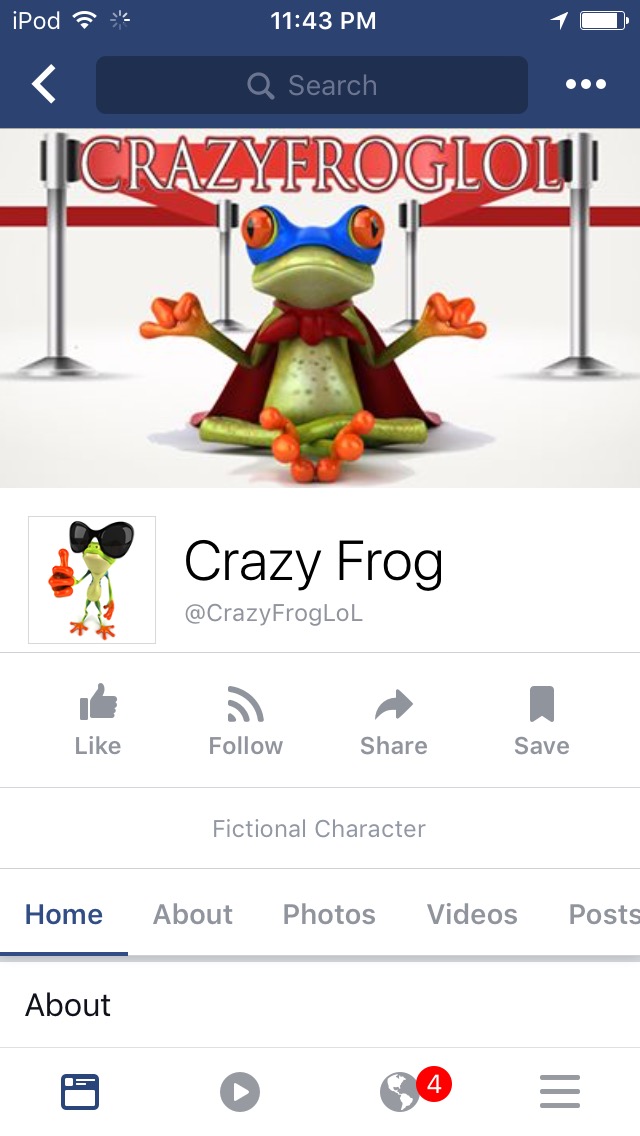Switch to the Videos tab
The width and height of the screenshot is (640, 1136).
[x=472, y=914]
